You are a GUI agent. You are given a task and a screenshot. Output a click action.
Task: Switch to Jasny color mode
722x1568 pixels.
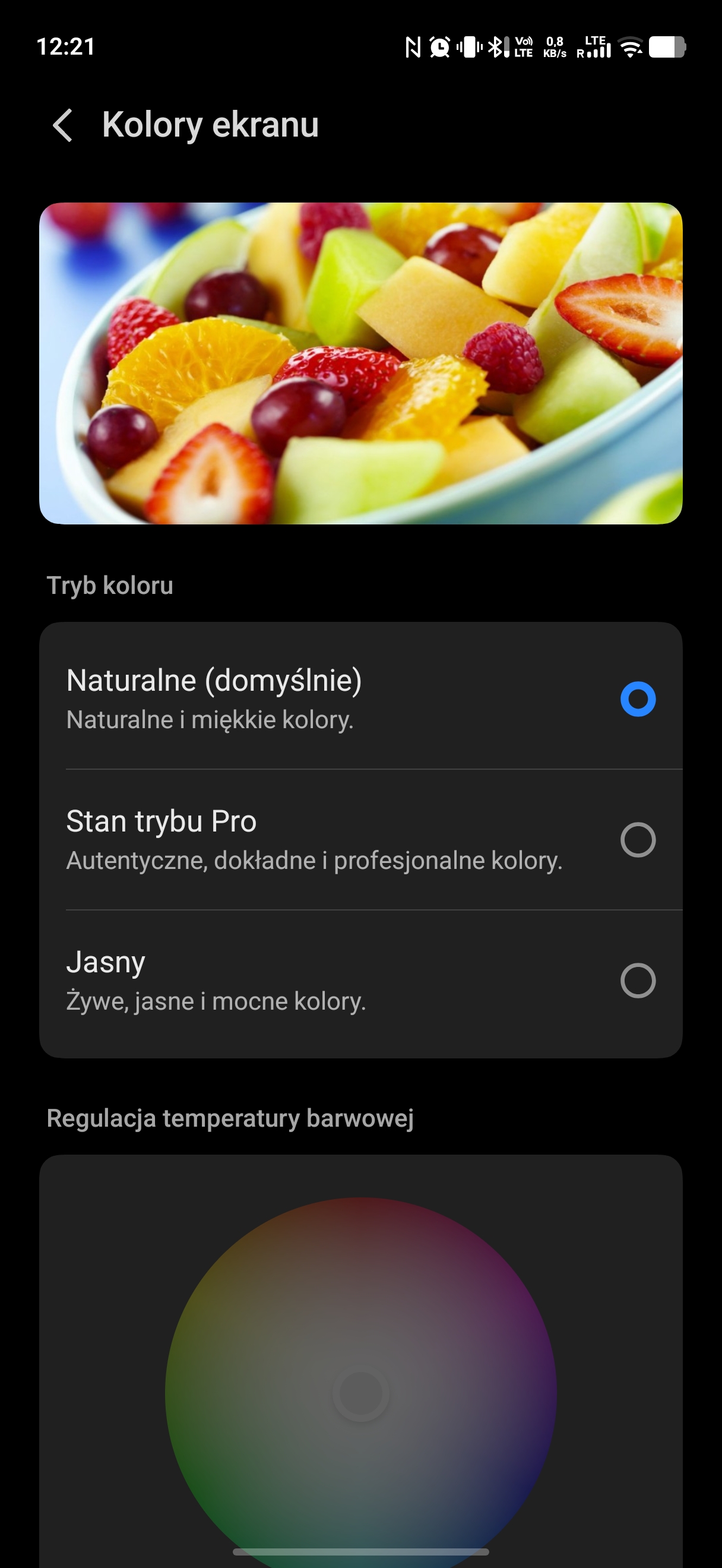(x=638, y=981)
